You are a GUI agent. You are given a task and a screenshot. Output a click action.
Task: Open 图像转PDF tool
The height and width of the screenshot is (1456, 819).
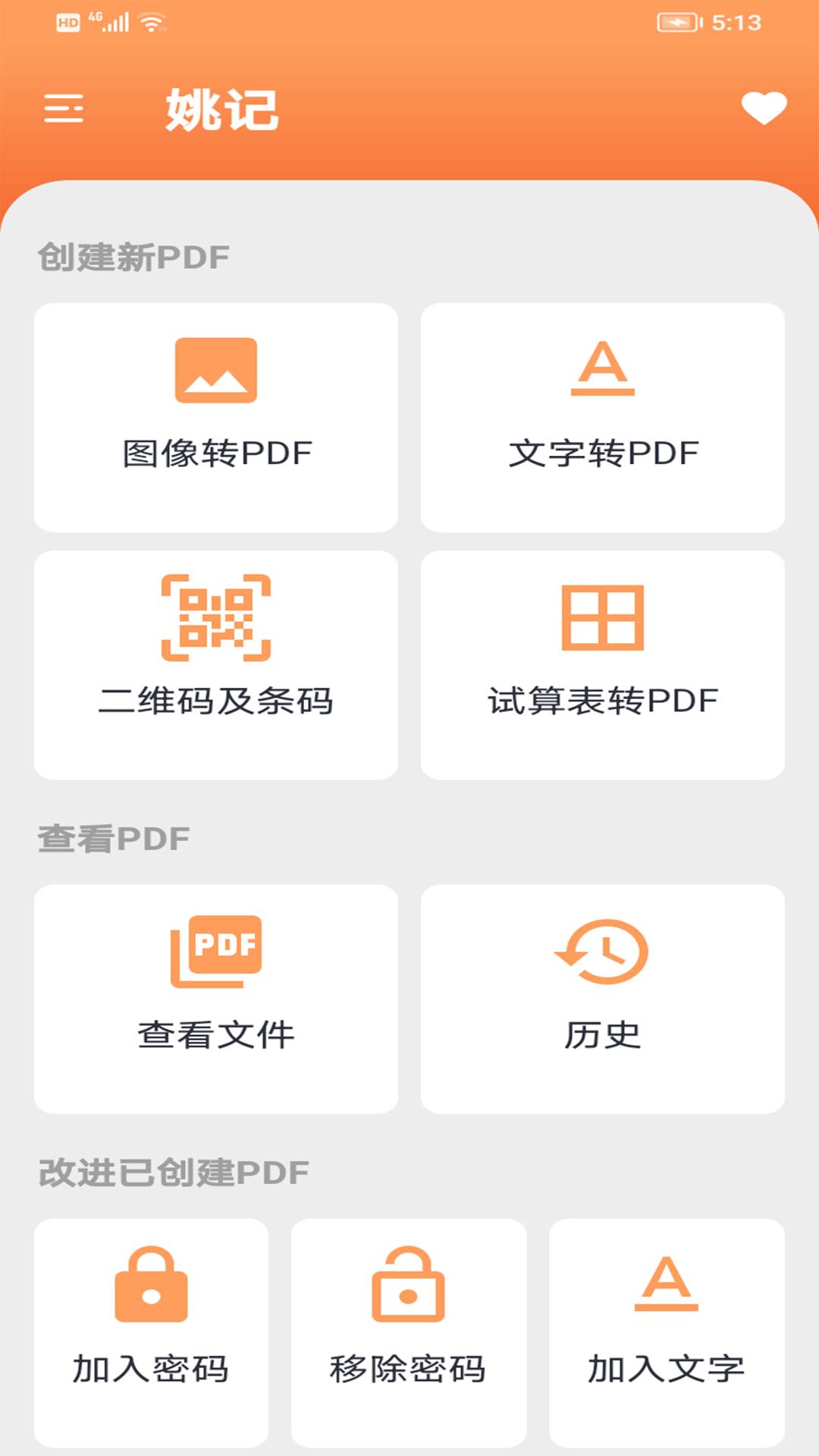click(216, 417)
